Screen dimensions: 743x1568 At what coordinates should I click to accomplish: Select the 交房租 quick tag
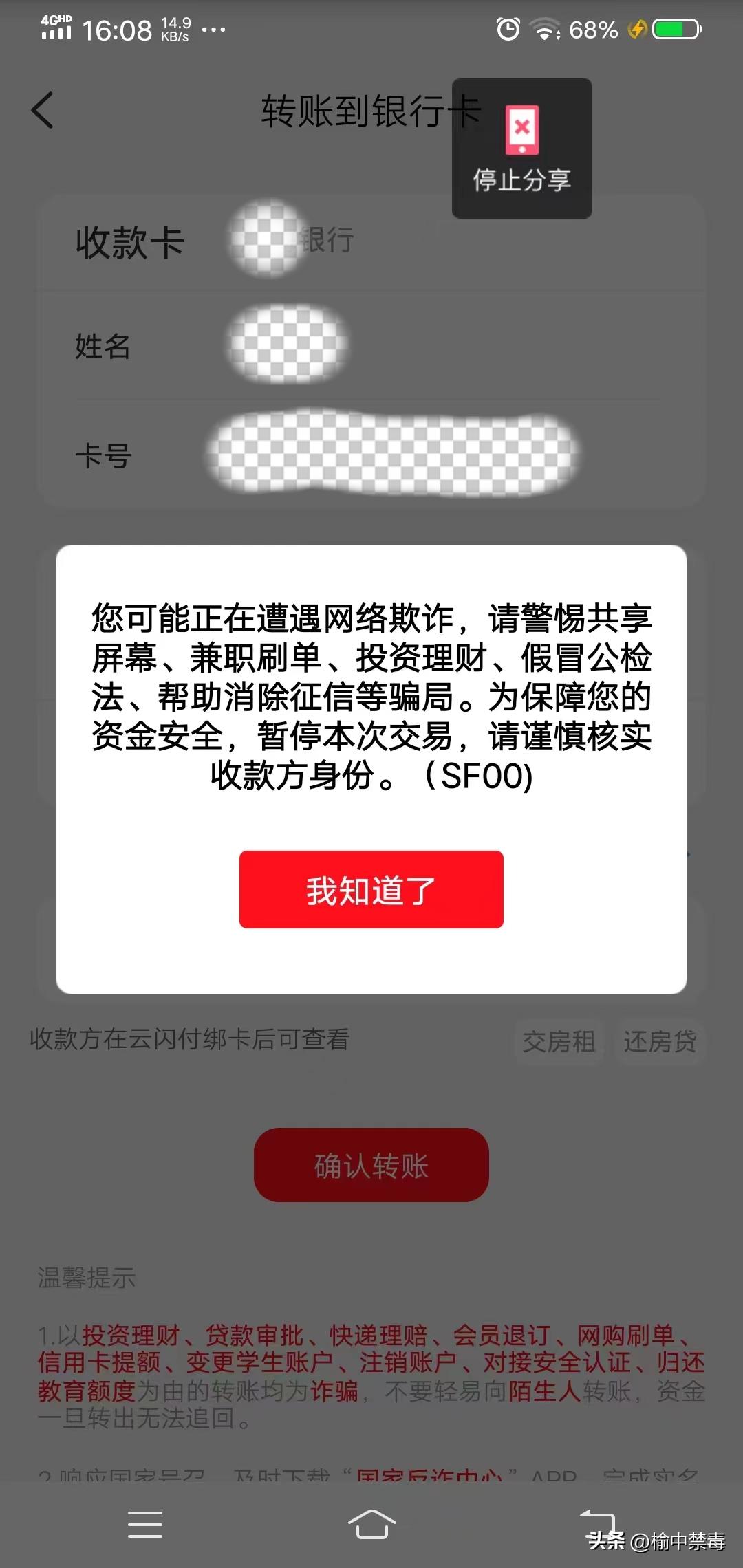coord(559,1043)
